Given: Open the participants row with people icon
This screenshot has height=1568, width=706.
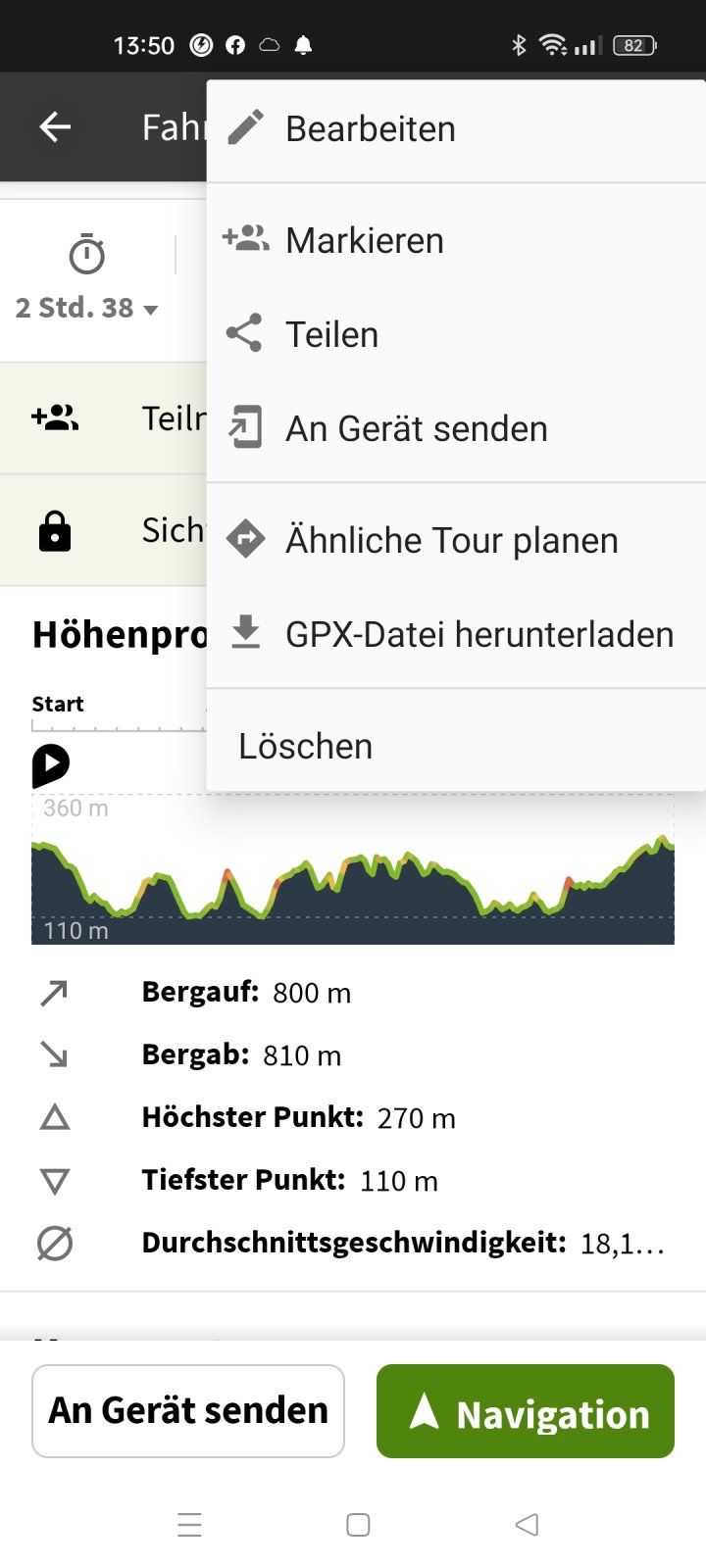Looking at the screenshot, I should (103, 418).
